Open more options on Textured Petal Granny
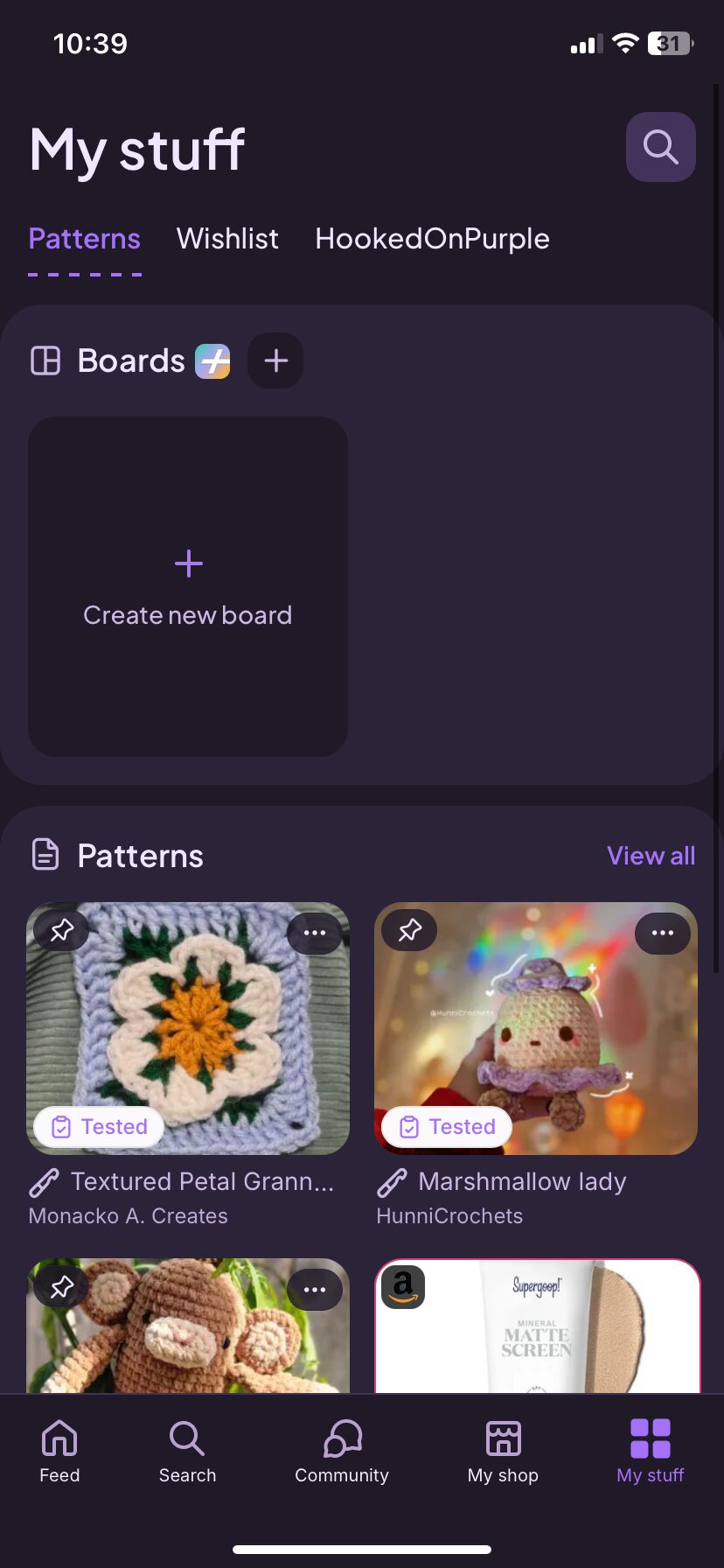This screenshot has width=724, height=1568. [315, 933]
